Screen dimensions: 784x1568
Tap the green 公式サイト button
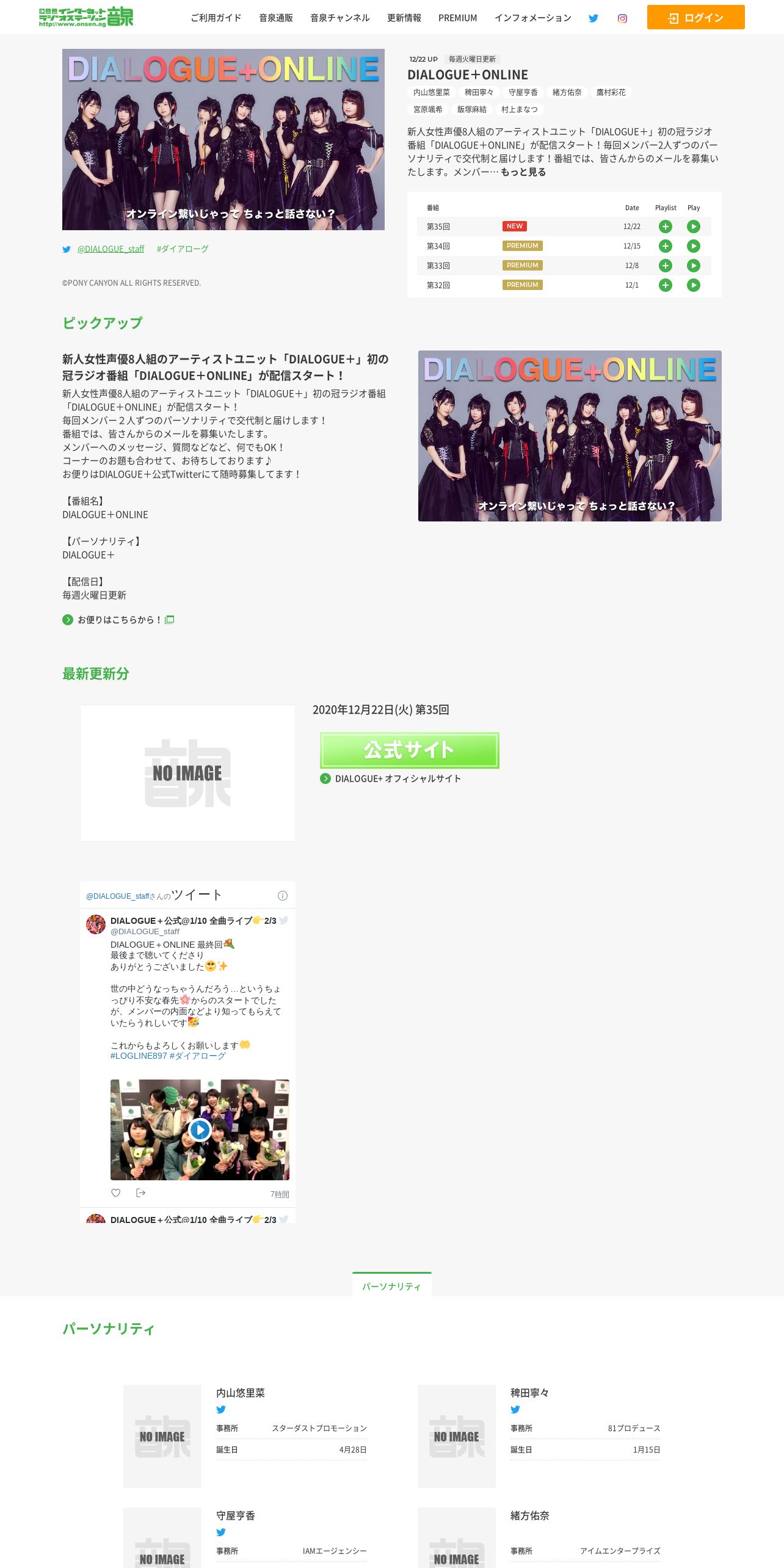pos(410,750)
